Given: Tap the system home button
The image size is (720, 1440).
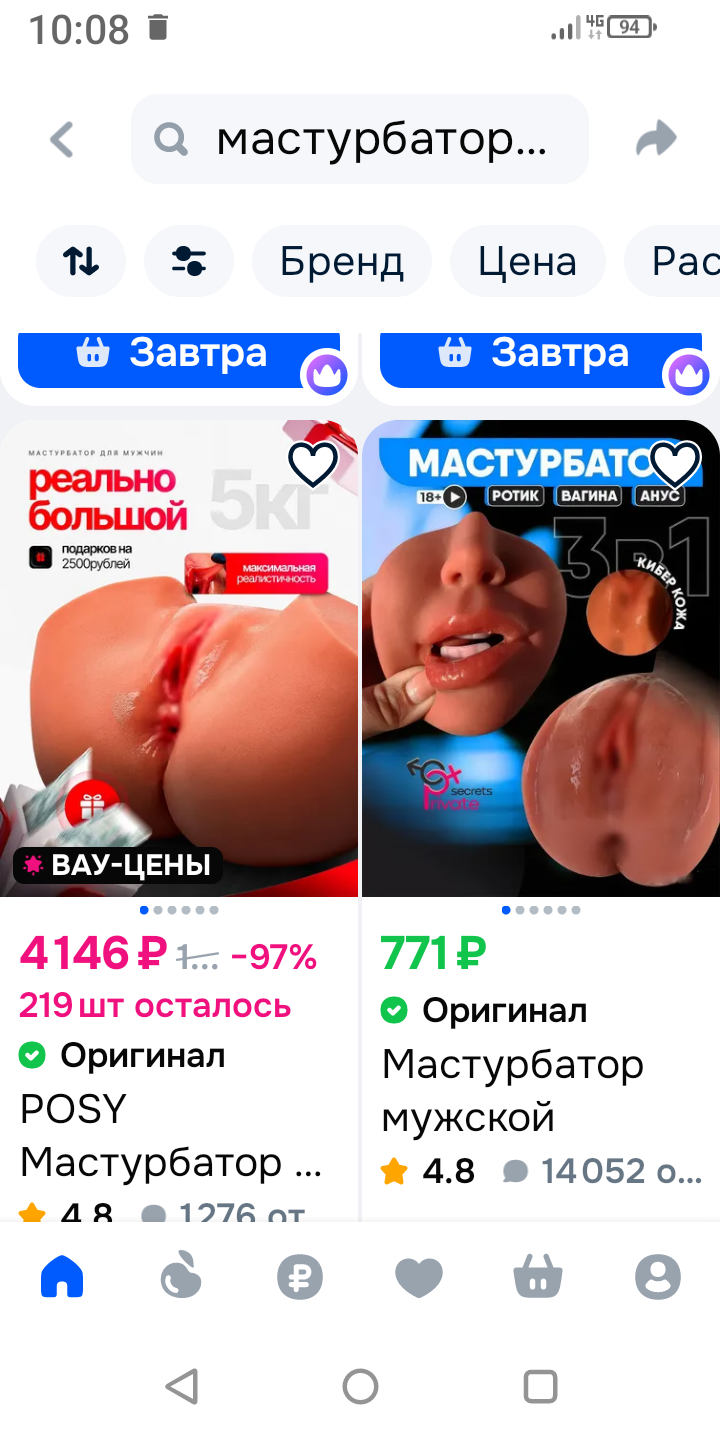Looking at the screenshot, I should [x=360, y=1387].
